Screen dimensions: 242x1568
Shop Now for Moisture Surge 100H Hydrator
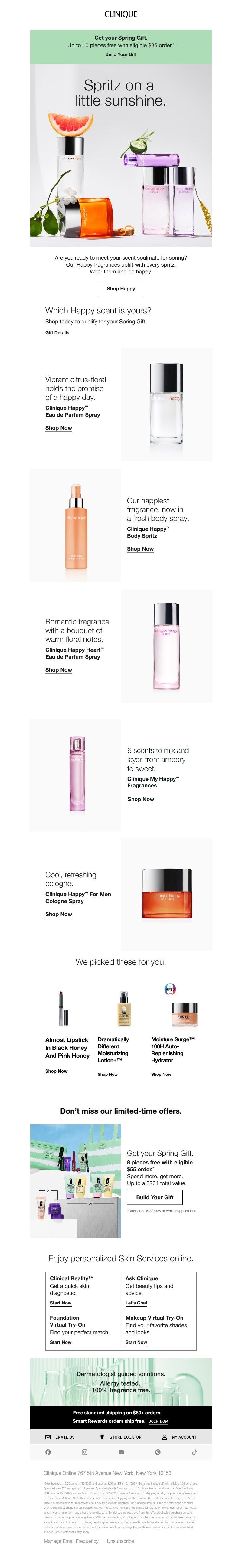(161, 1074)
